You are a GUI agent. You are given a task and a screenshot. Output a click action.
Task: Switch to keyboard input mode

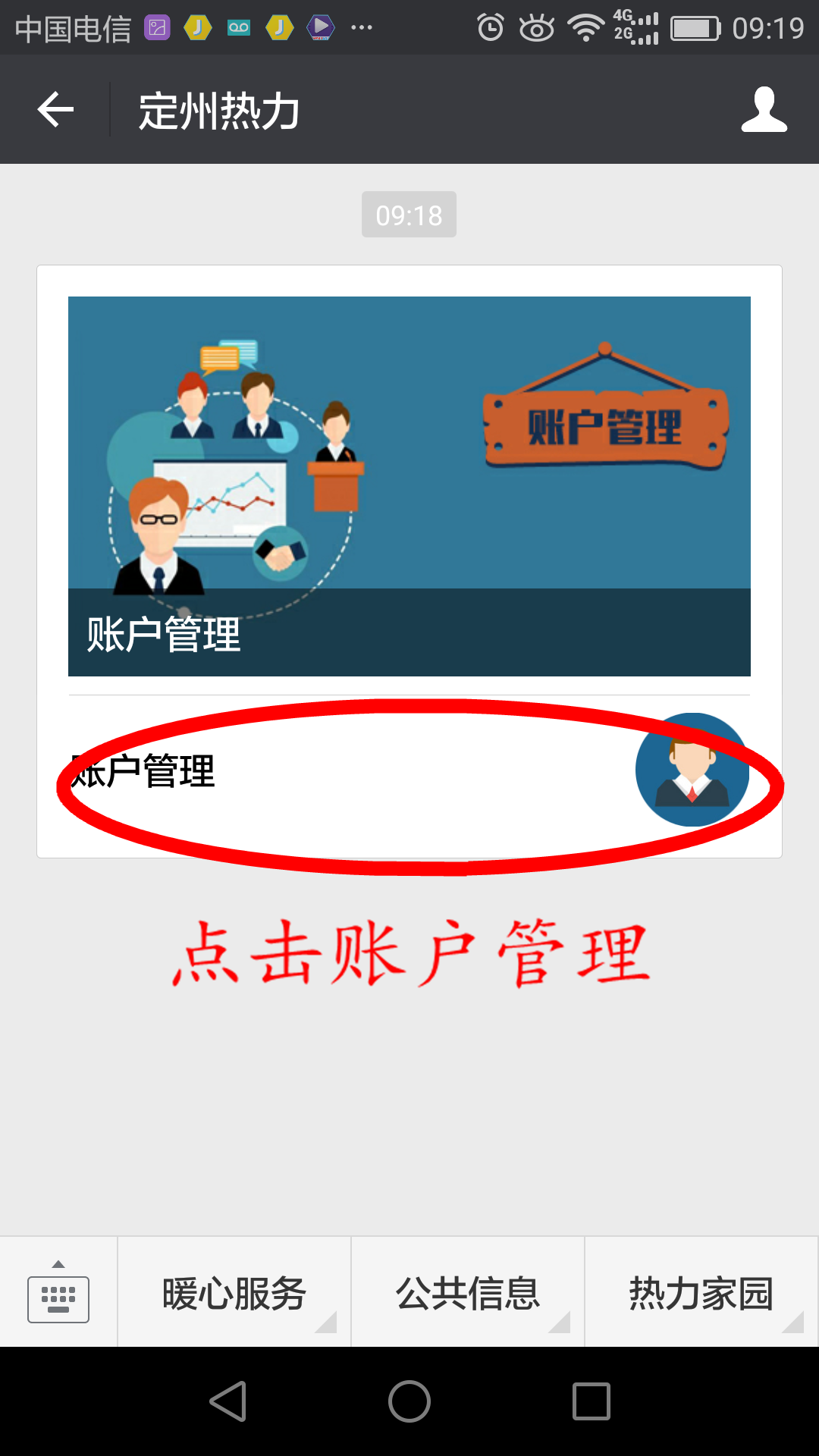pyautogui.click(x=58, y=1293)
